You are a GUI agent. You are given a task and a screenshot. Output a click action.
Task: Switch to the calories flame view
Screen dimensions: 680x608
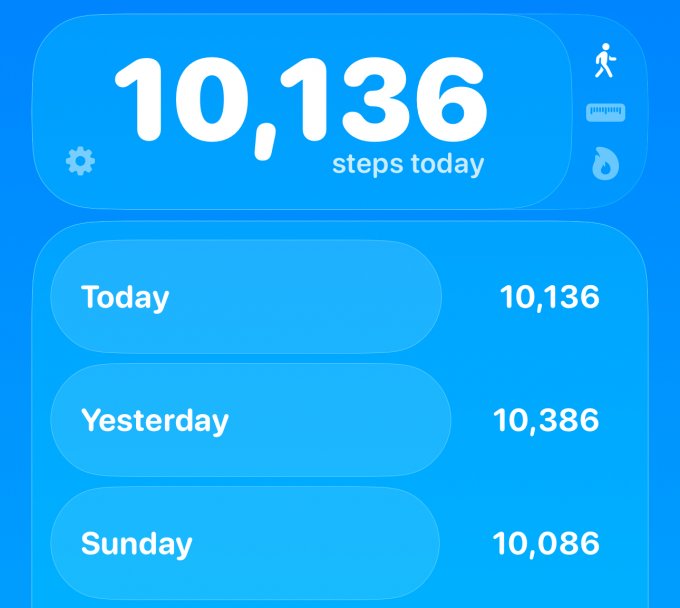(x=605, y=163)
